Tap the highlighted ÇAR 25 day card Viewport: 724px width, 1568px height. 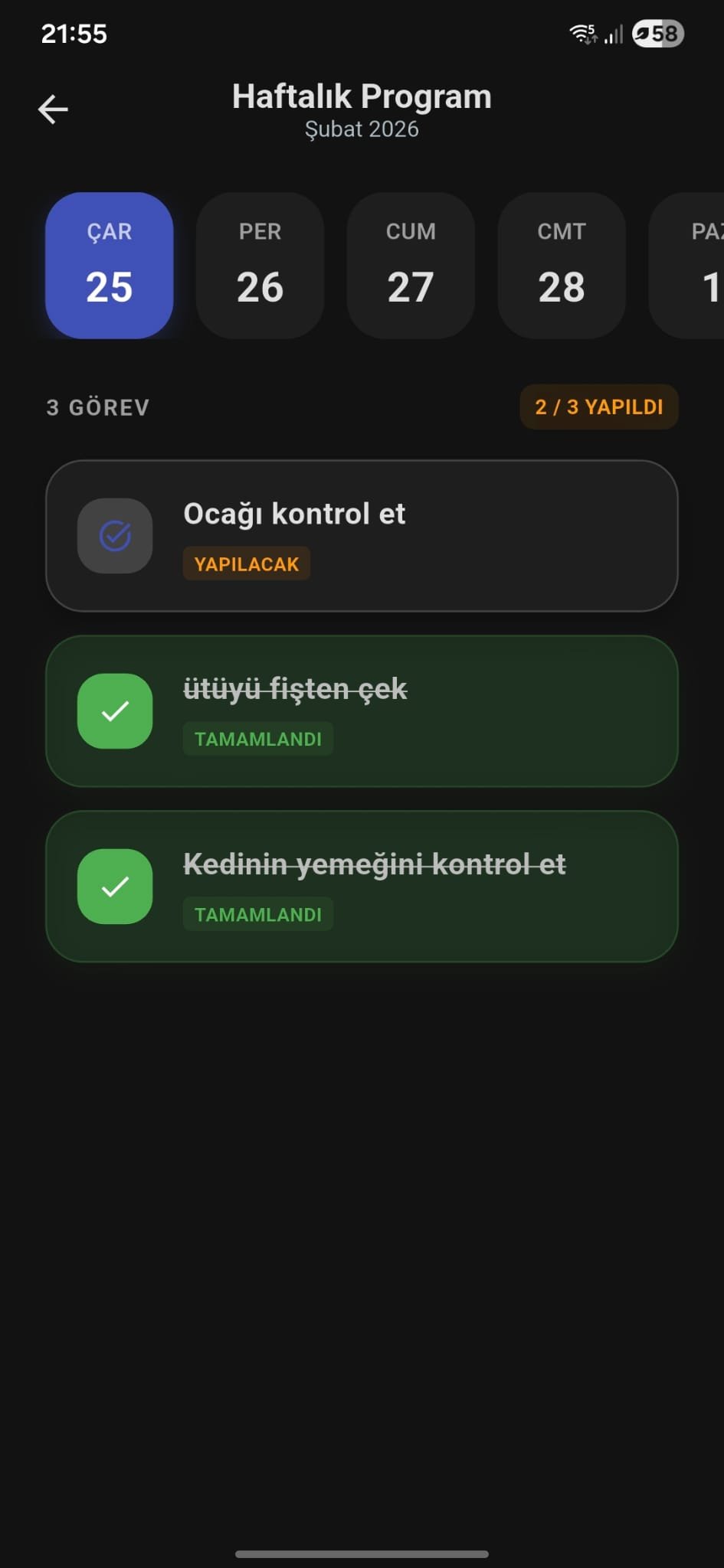[x=109, y=265]
